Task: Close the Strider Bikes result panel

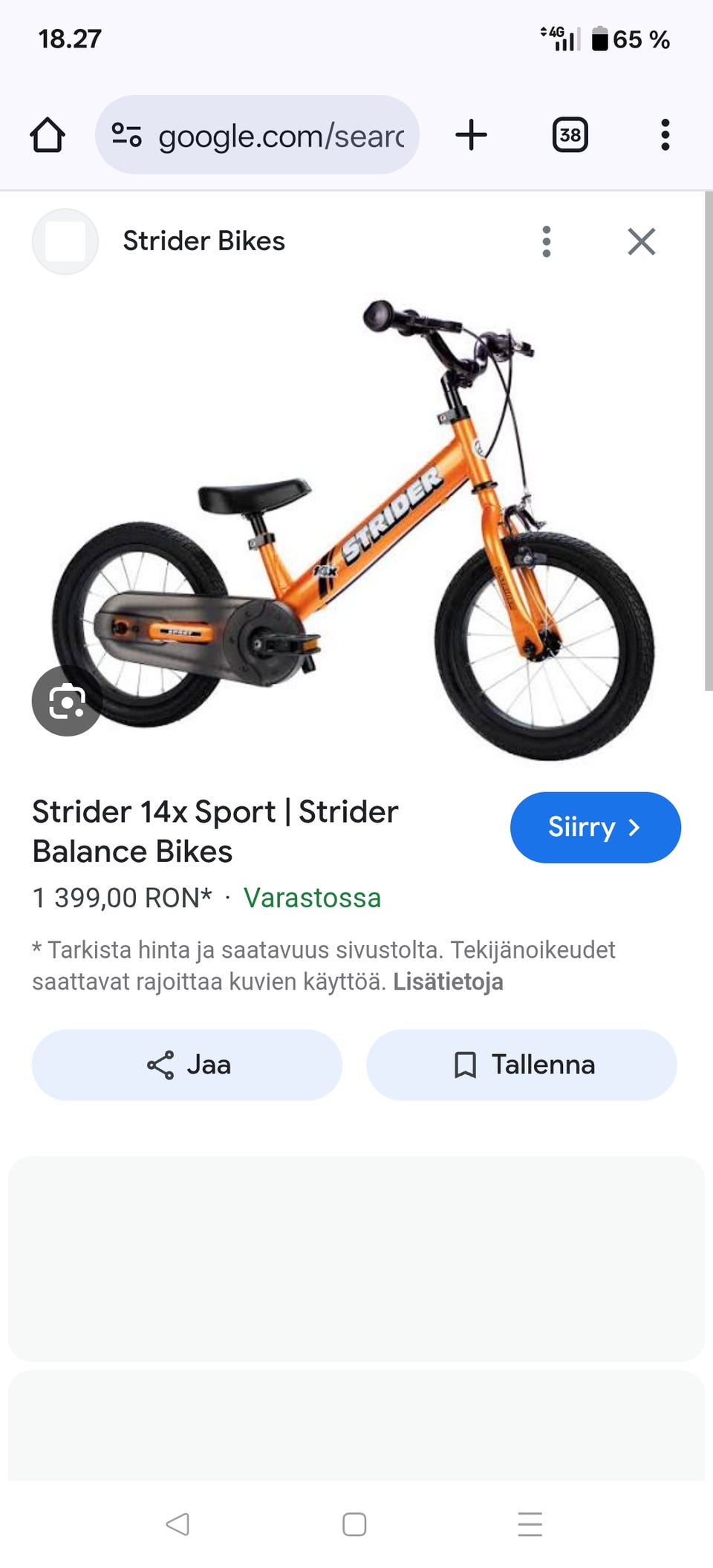Action: click(x=641, y=241)
